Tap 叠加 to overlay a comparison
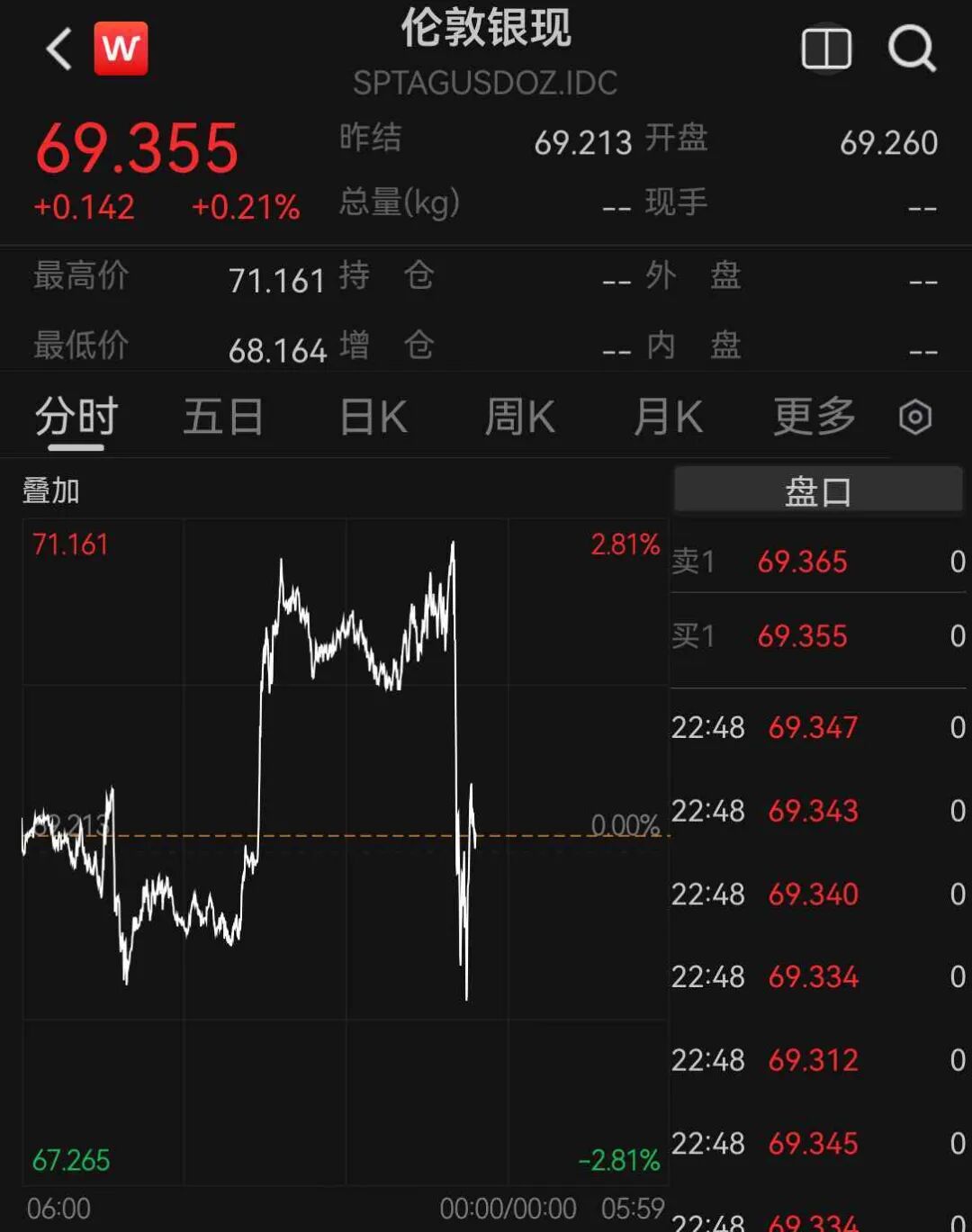Image resolution: width=972 pixels, height=1232 pixels. pyautogui.click(x=51, y=491)
